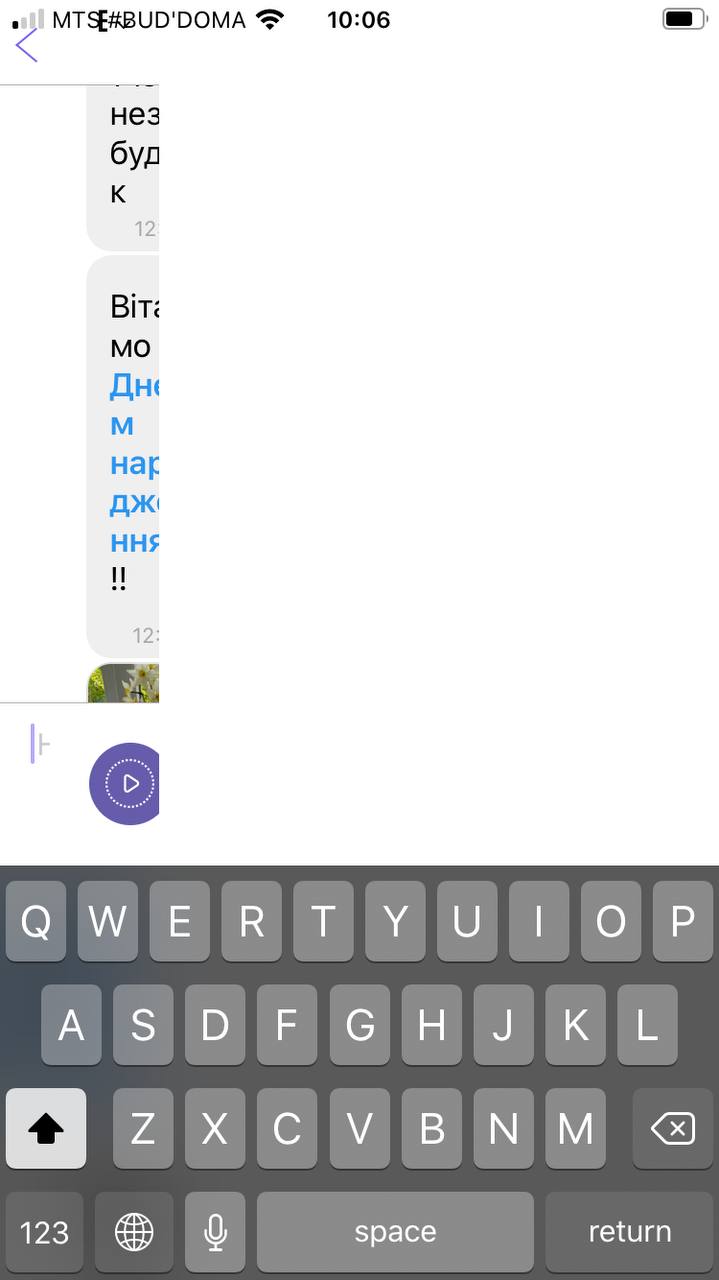The width and height of the screenshot is (719, 1280).
Task: Open the flower photo thumbnail
Action: [124, 683]
